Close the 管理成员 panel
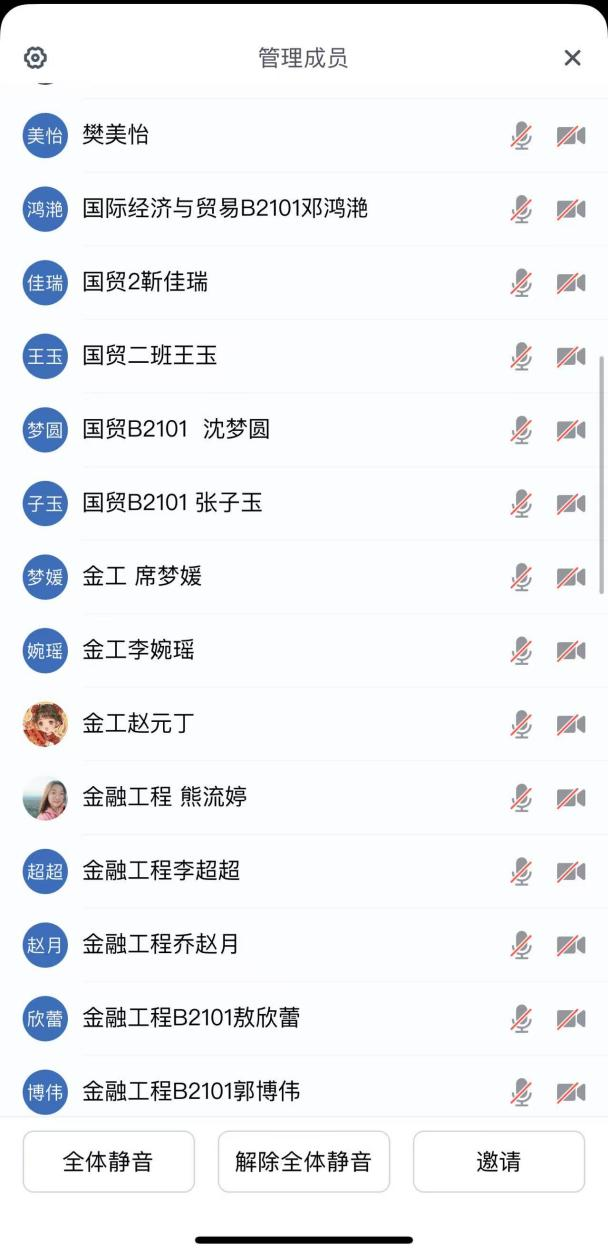Viewport: 608px width, 1256px height. pos(572,58)
